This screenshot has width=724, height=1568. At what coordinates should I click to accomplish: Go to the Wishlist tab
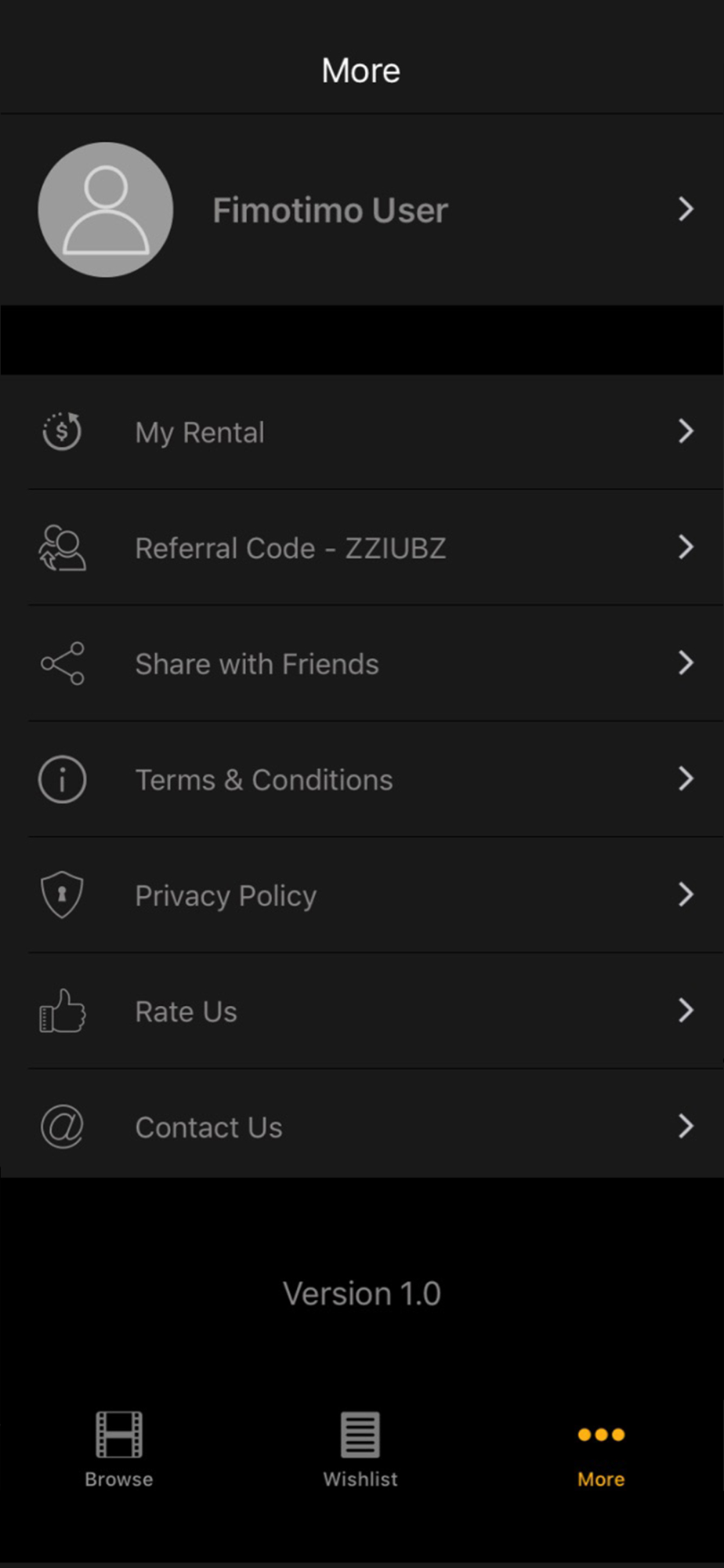[360, 1450]
